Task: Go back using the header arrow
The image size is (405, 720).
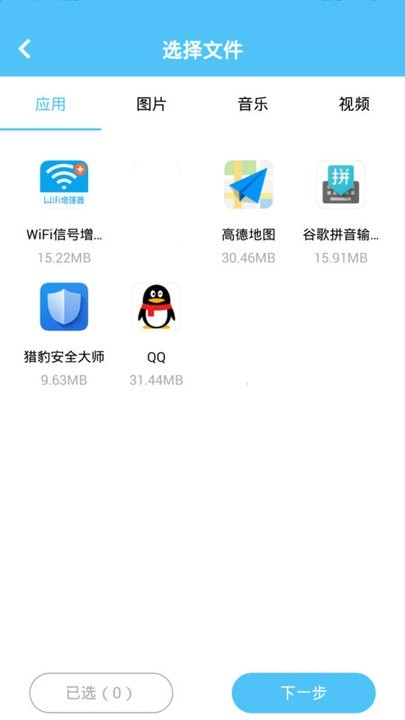Action: [24, 49]
